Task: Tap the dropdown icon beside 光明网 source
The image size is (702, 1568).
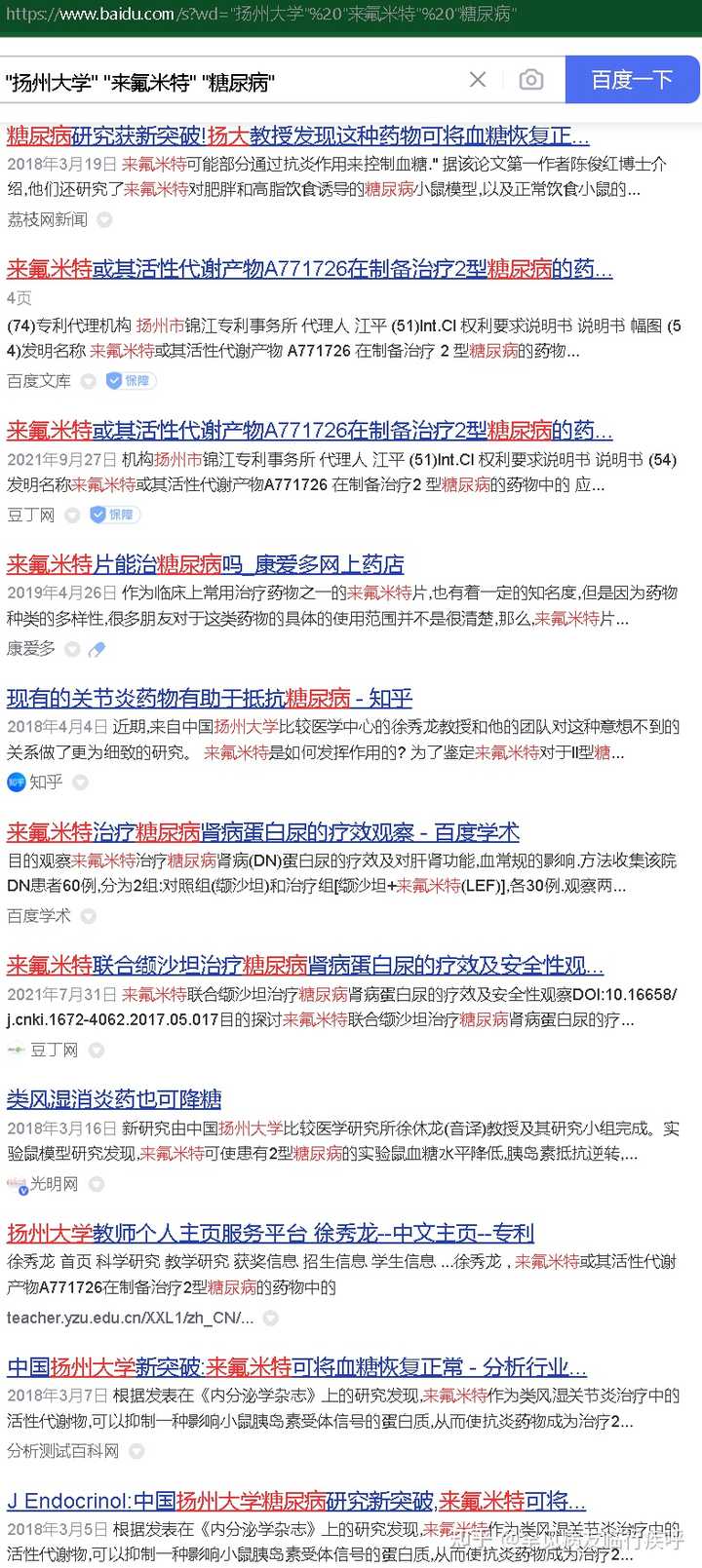Action: 97,1184
